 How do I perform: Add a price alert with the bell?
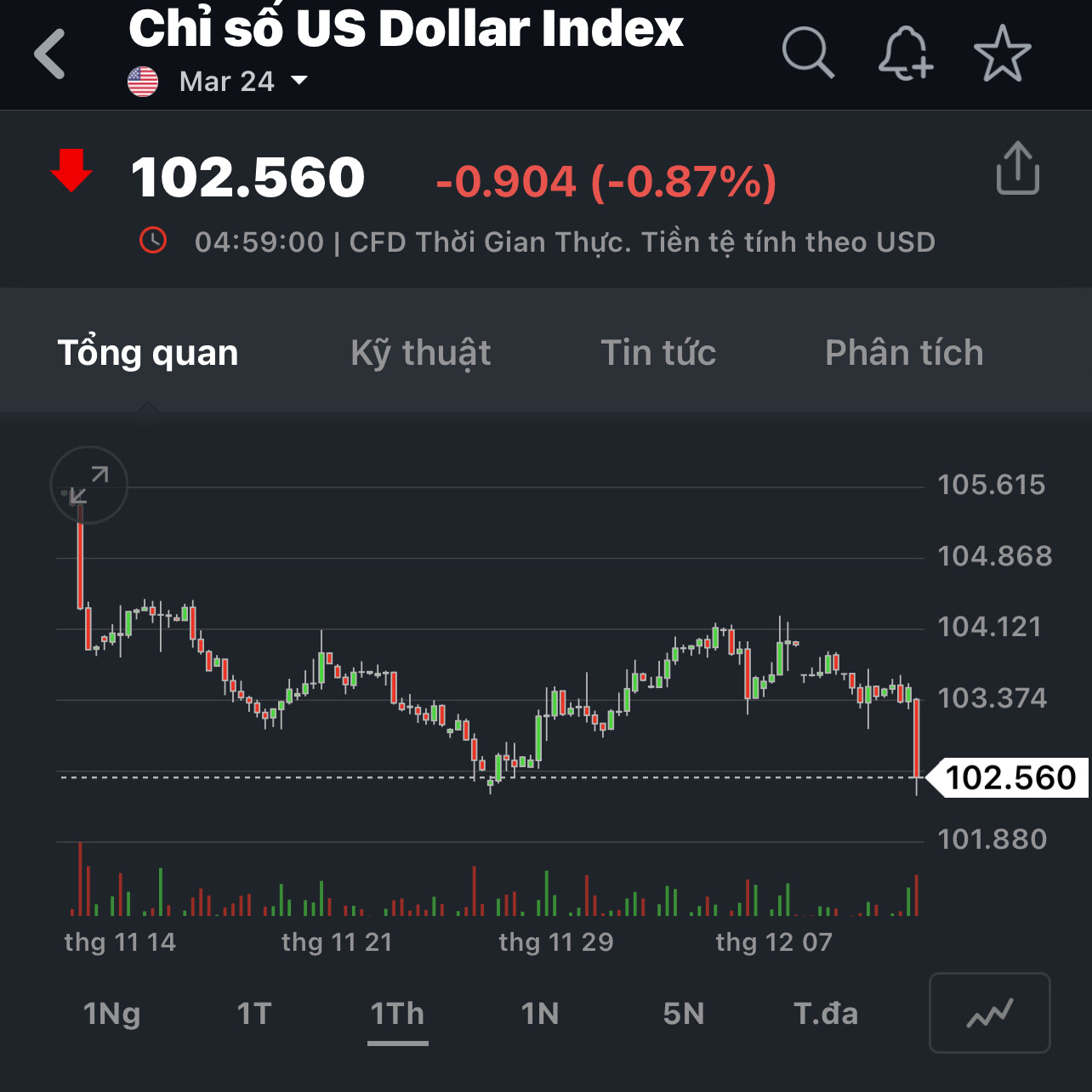point(905,54)
